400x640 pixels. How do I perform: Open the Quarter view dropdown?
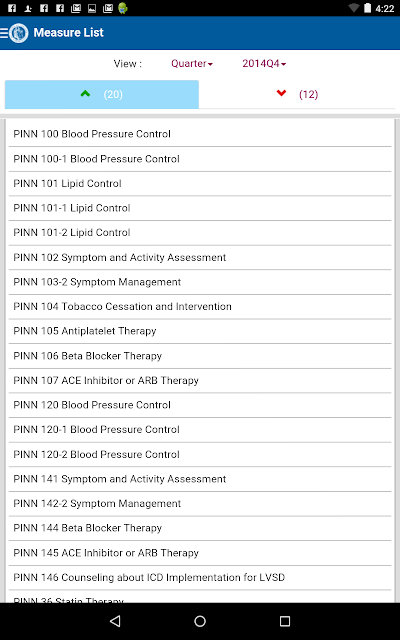(192, 64)
